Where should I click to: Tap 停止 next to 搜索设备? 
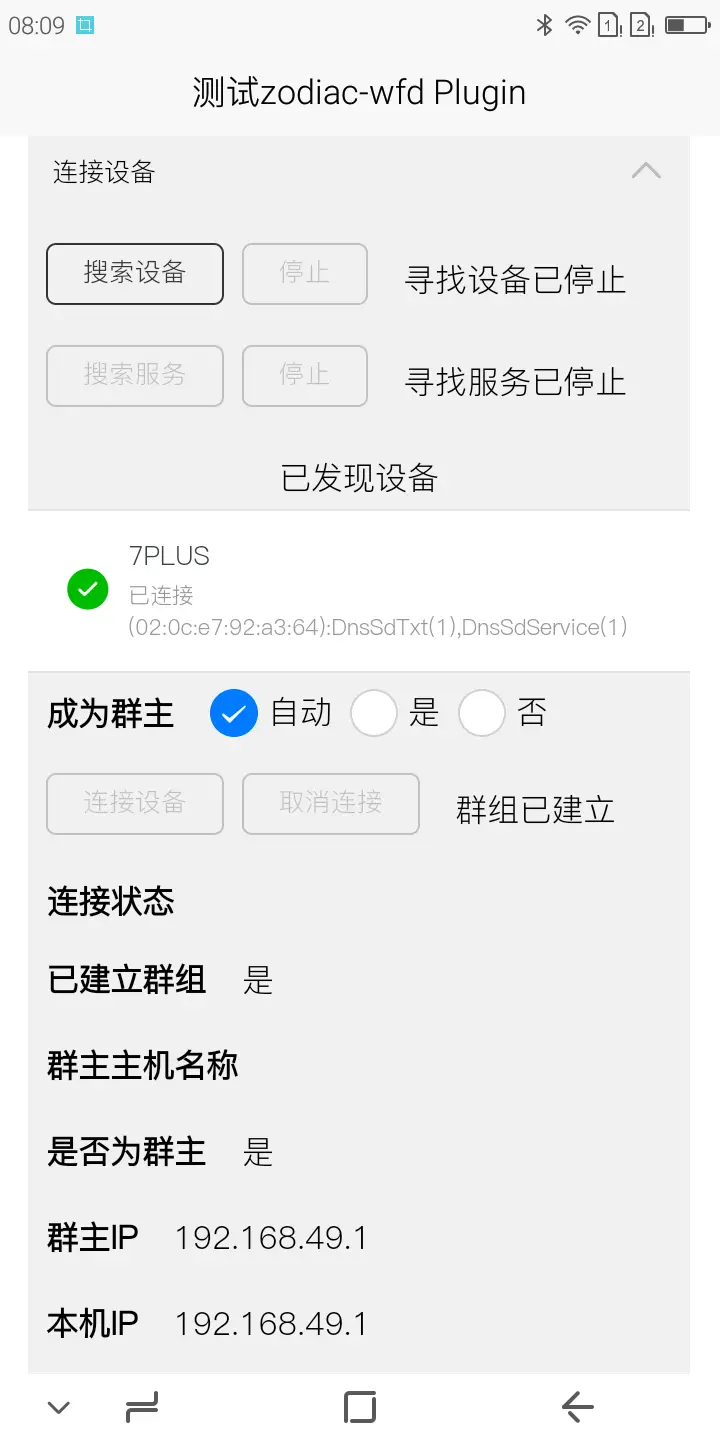click(x=305, y=273)
